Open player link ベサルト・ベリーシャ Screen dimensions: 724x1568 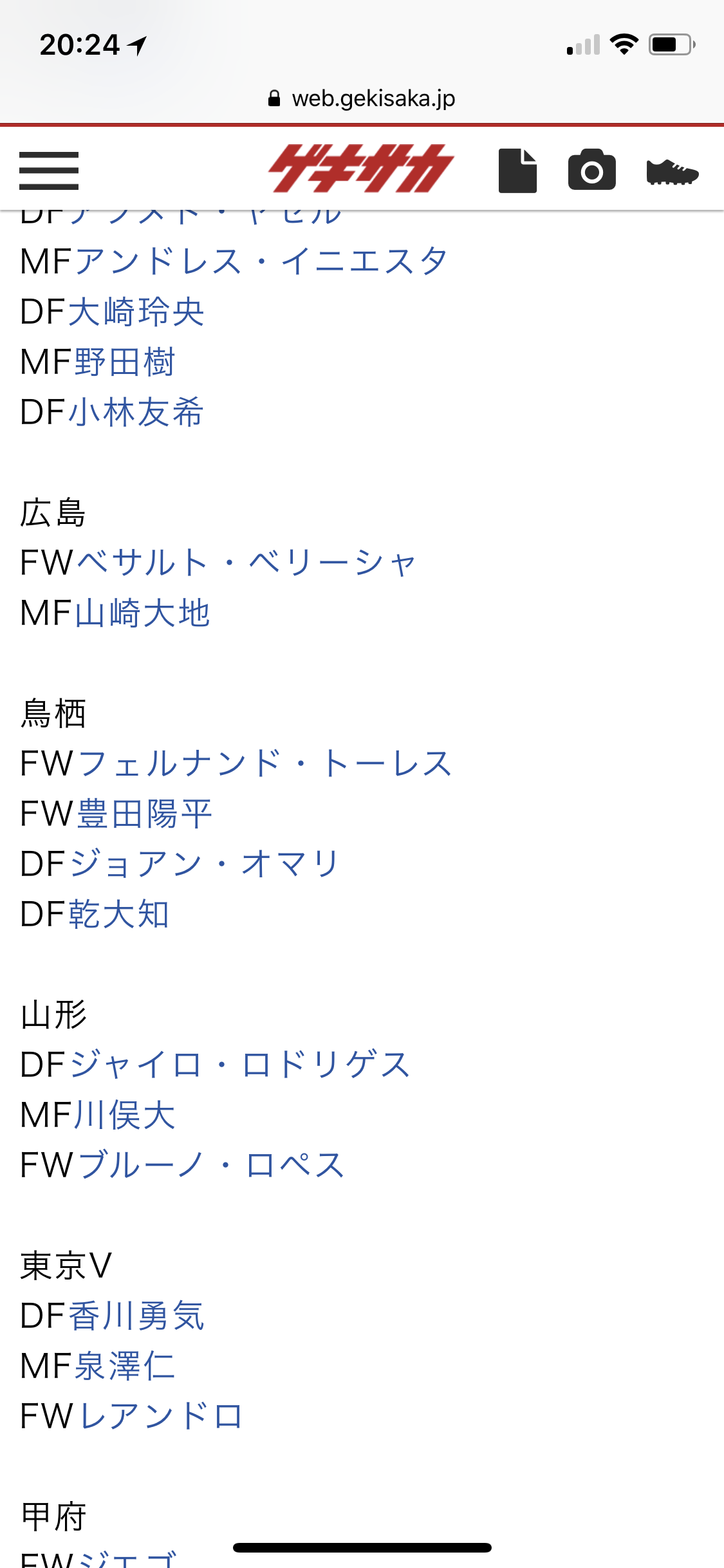point(248,563)
